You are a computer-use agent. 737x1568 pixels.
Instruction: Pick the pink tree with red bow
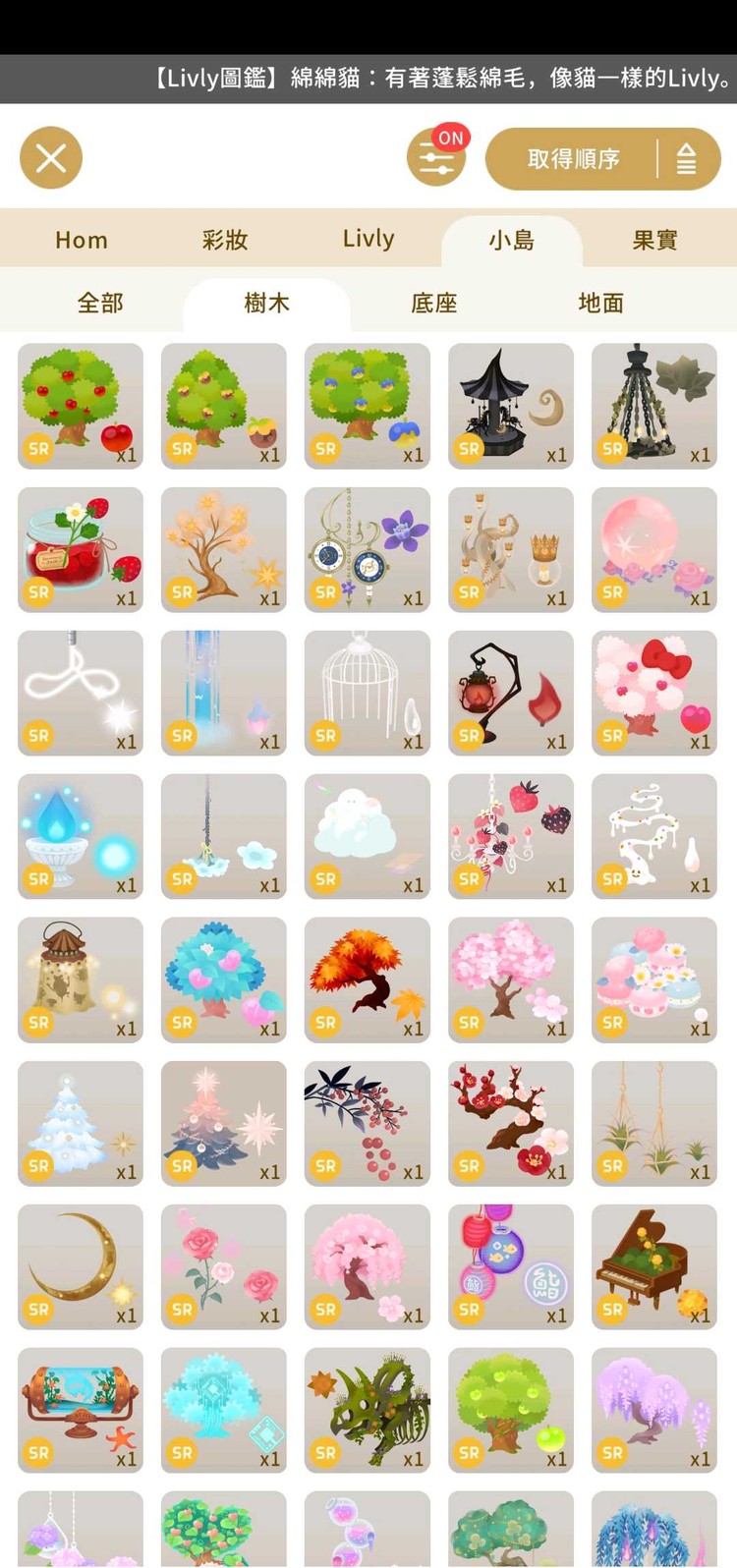point(654,693)
